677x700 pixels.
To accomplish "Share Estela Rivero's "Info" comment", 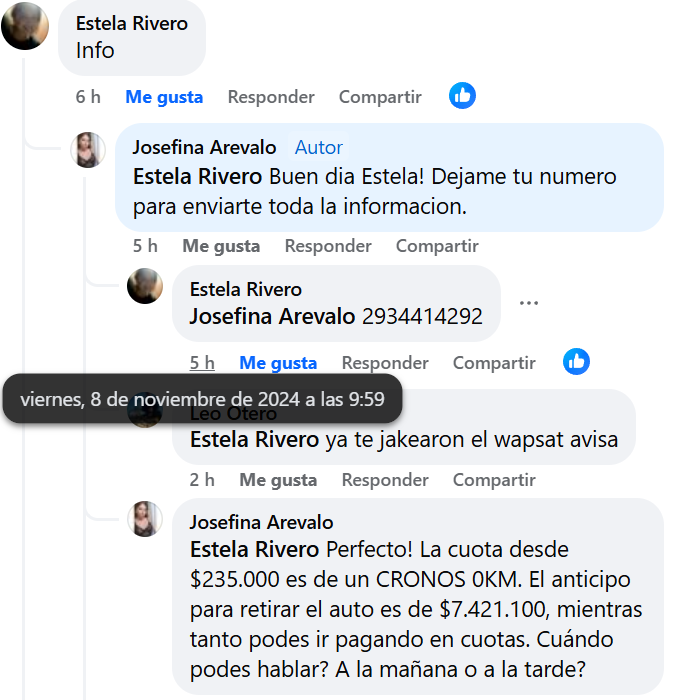I will [380, 97].
